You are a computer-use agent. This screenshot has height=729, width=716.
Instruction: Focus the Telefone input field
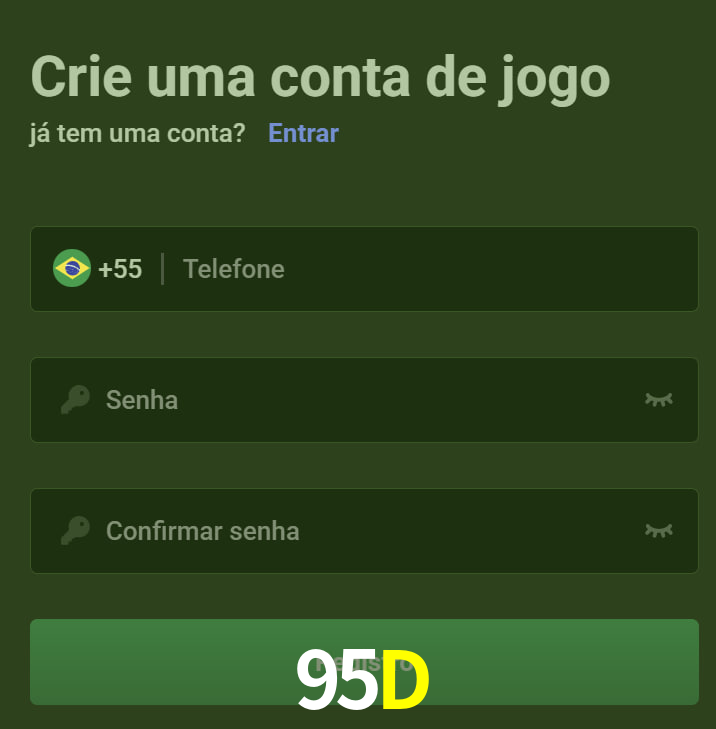point(430,269)
